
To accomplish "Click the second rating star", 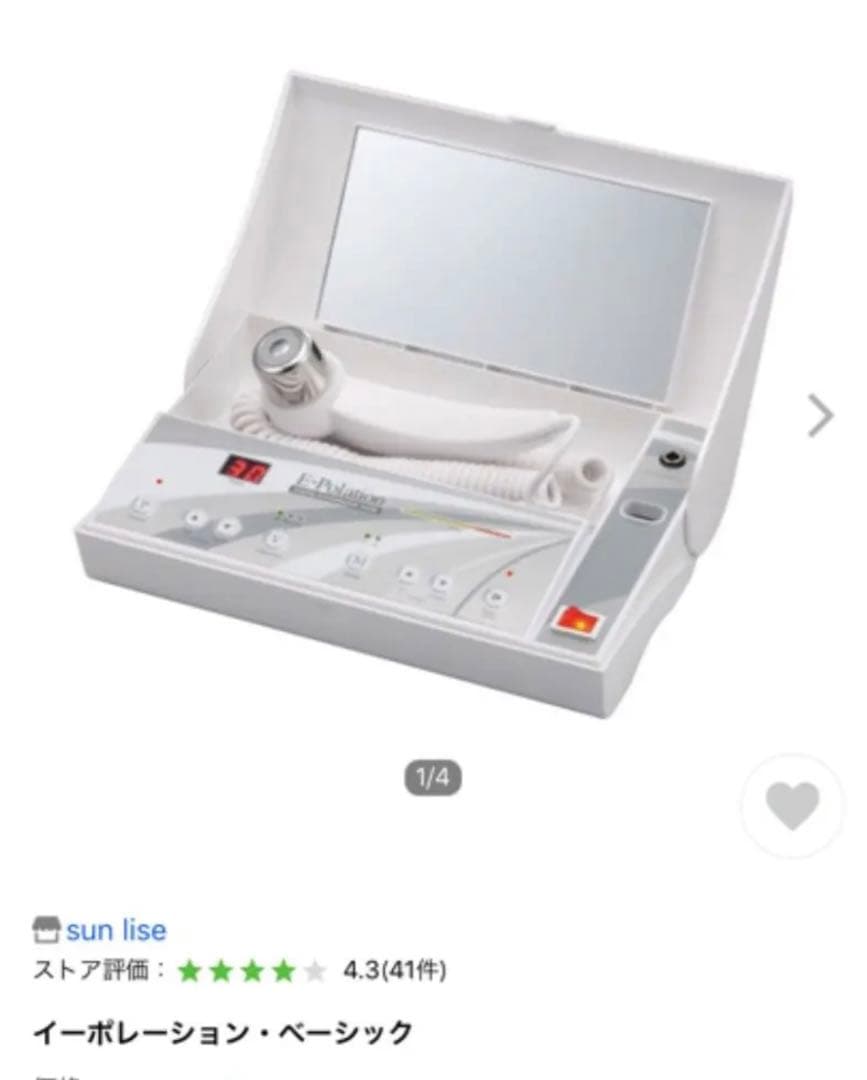I will pos(221,969).
